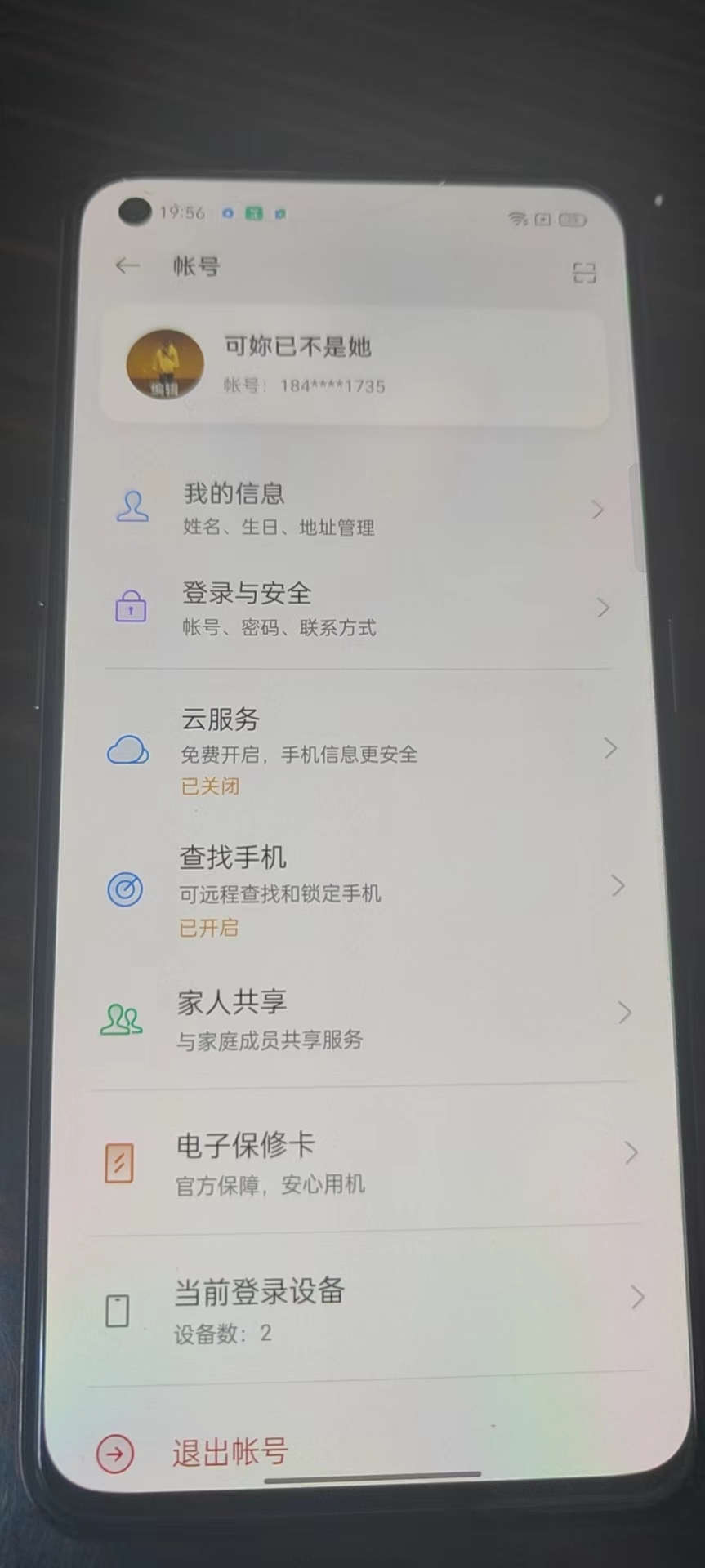Edit the profile avatar picture
705x1568 pixels.
tap(165, 363)
